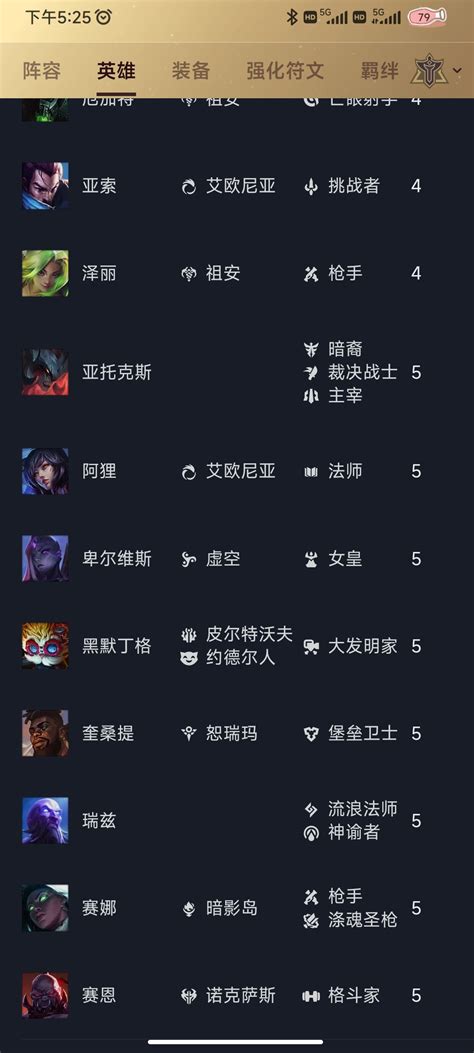This screenshot has height=1053, width=474.
Task: Switch to the 羁绊 tab
Action: (379, 71)
